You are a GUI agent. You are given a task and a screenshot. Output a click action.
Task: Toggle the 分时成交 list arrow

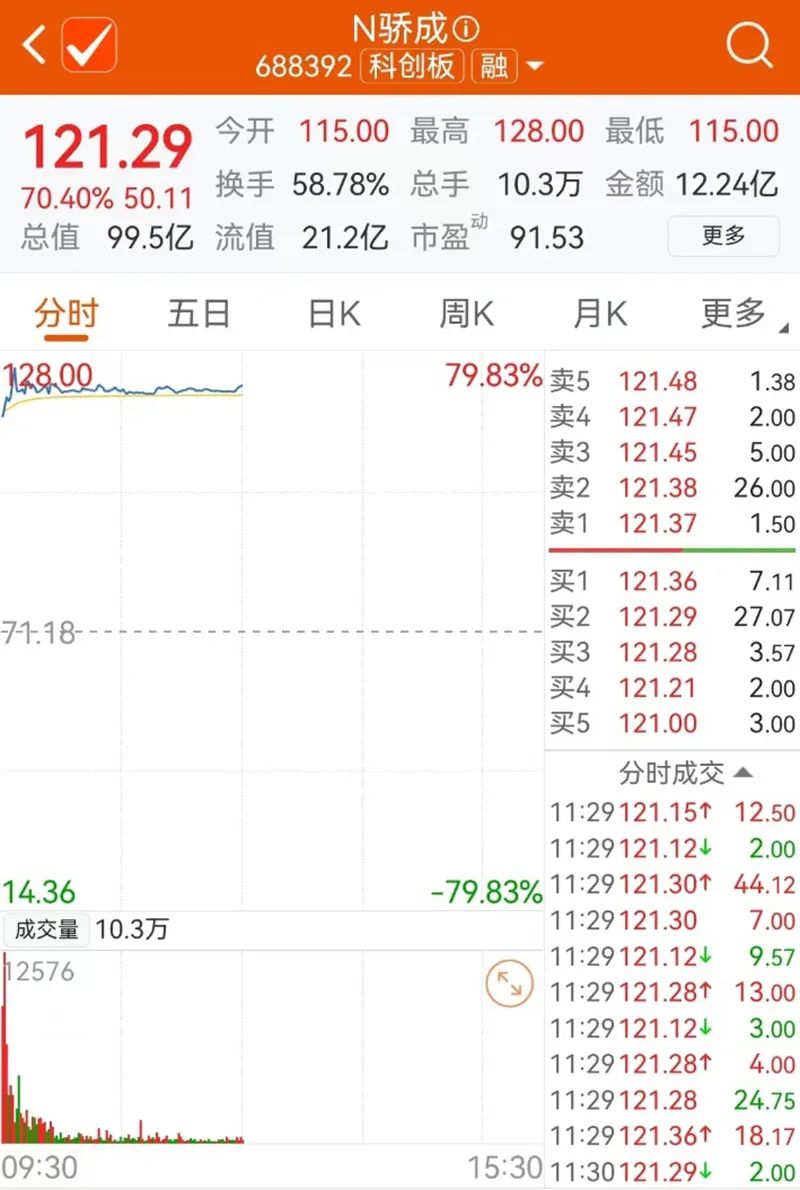click(x=743, y=772)
